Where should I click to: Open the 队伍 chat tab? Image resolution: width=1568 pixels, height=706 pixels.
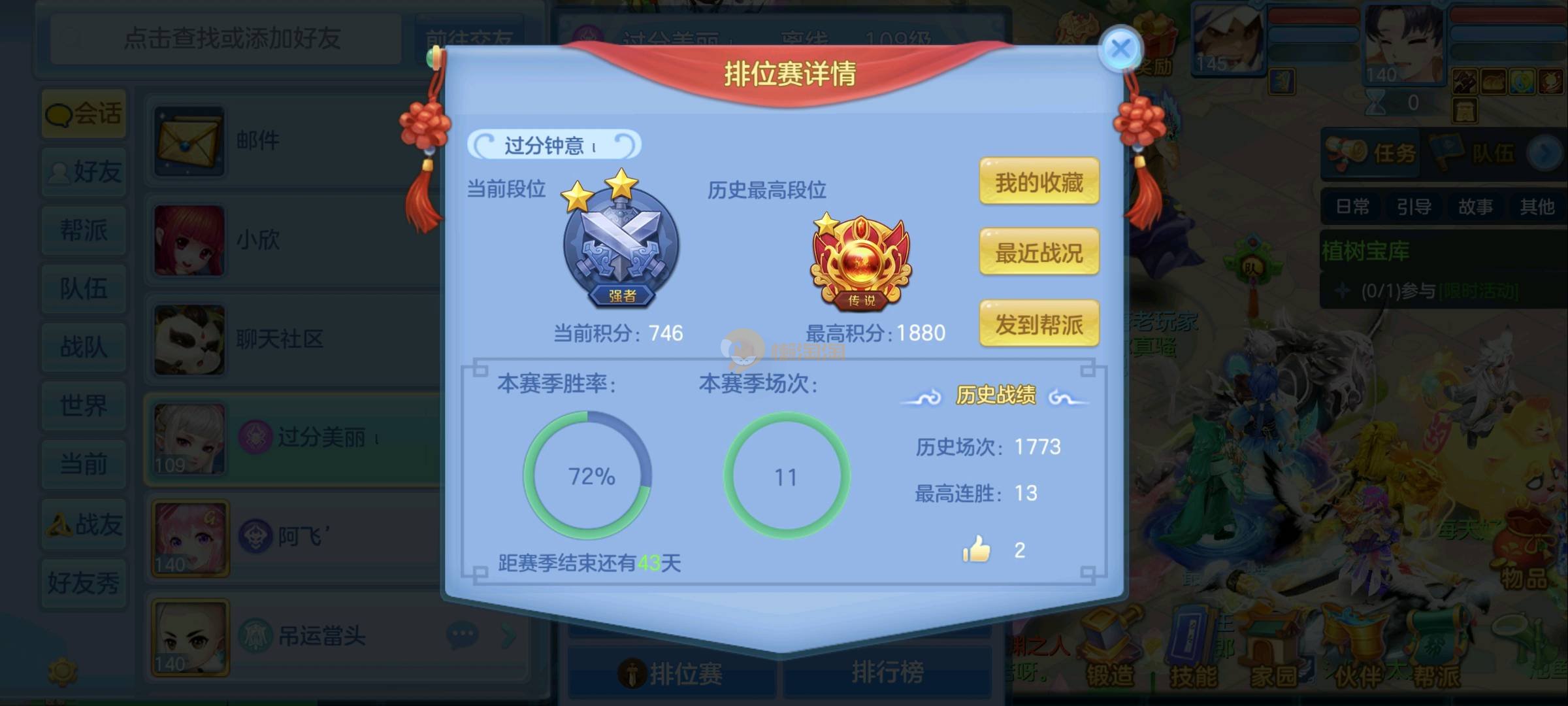coord(84,288)
